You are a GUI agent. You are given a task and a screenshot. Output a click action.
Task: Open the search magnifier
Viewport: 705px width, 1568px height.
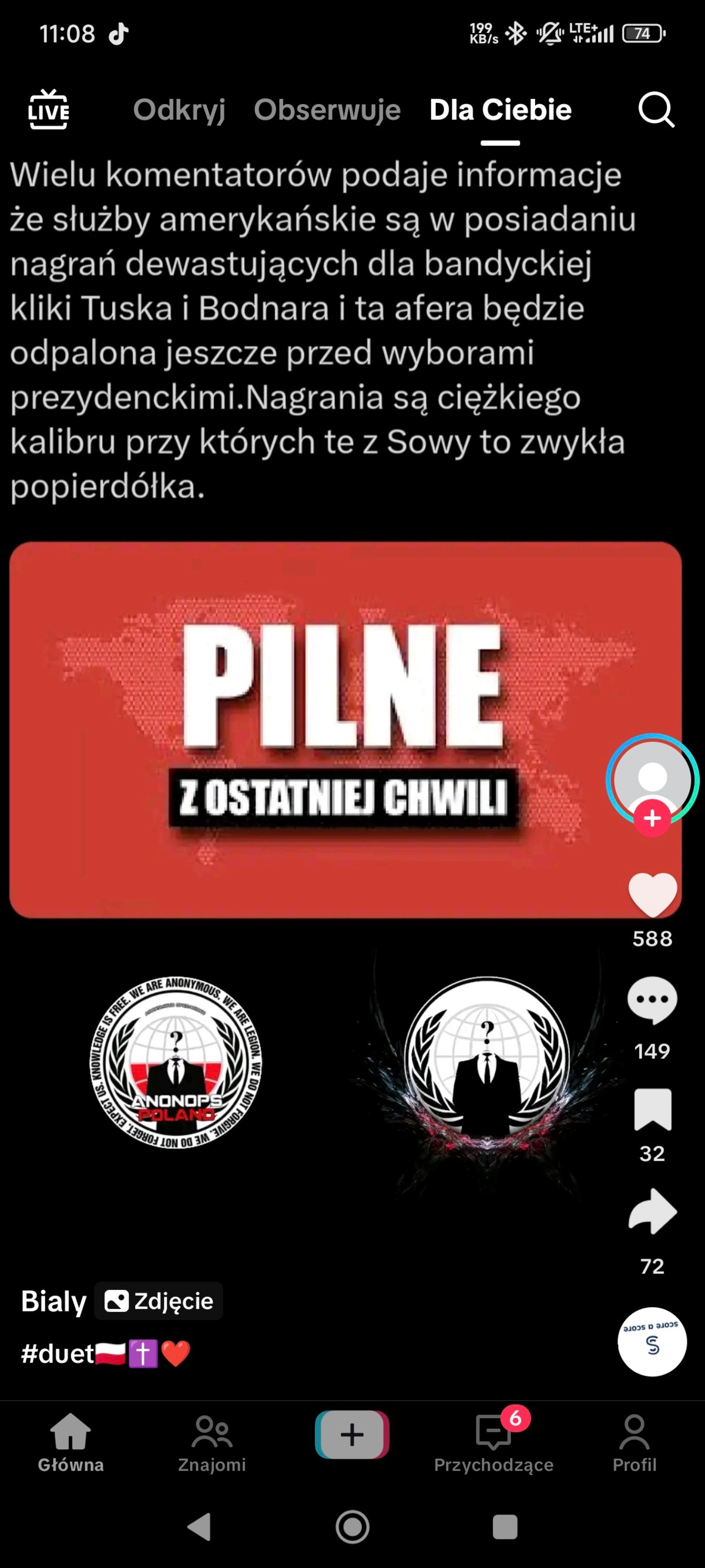pyautogui.click(x=656, y=109)
